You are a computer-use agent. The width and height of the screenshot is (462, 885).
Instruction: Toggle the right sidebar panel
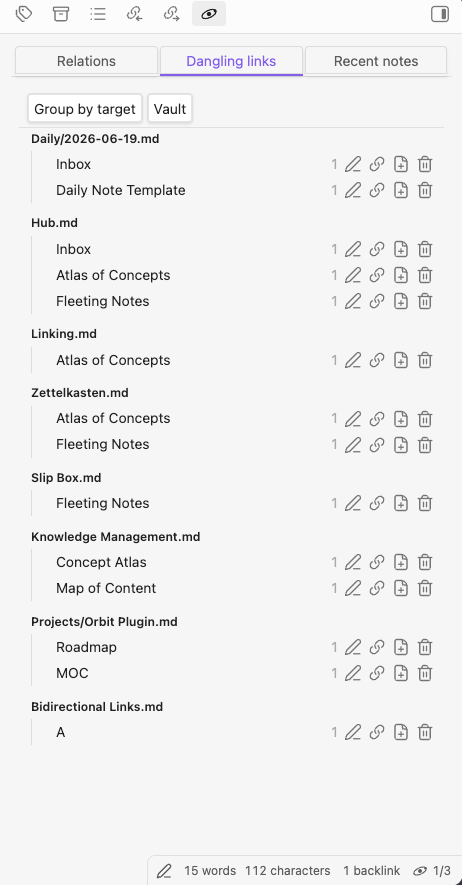pos(439,14)
